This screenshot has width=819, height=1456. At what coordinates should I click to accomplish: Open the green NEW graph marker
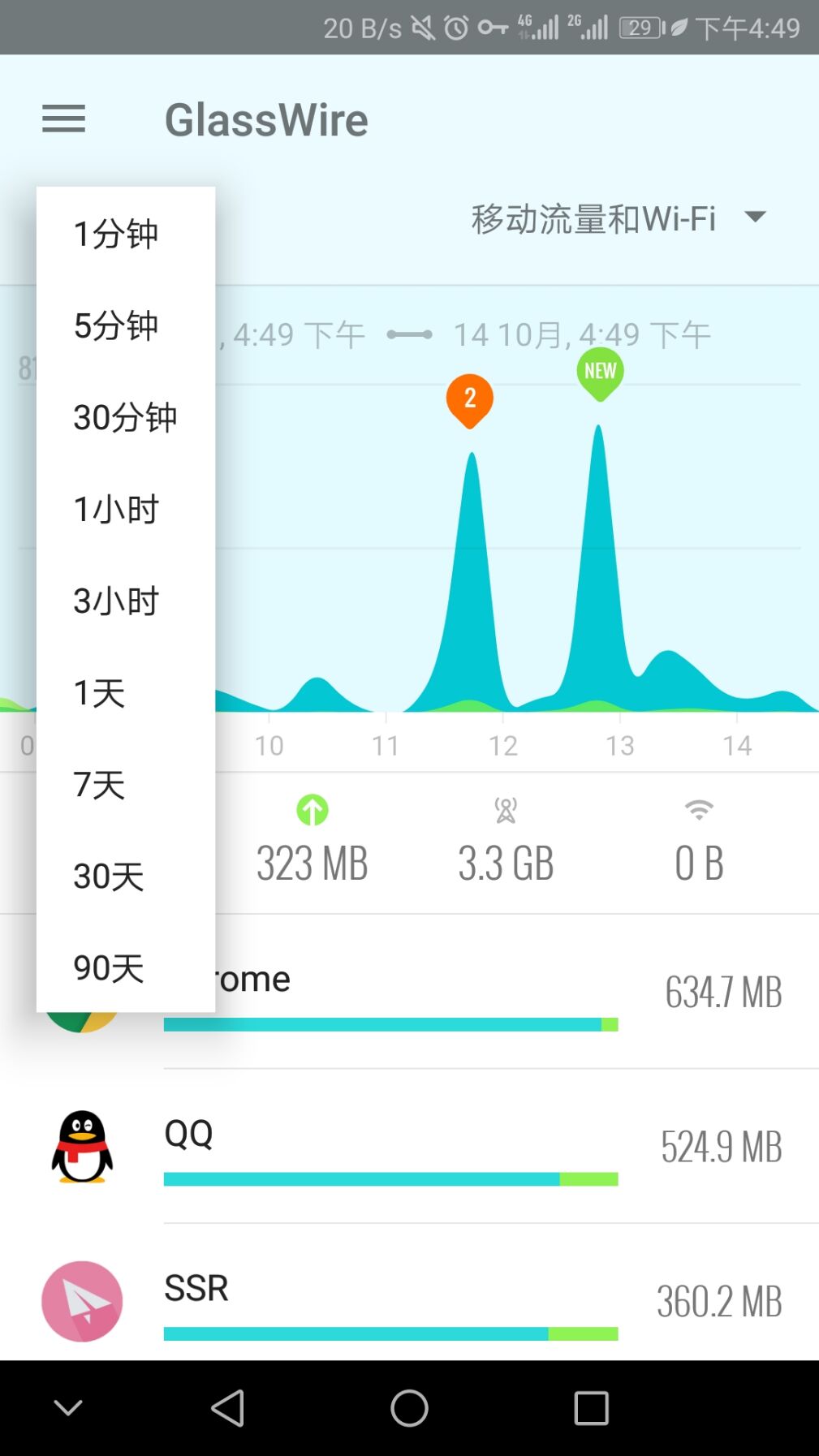[600, 372]
